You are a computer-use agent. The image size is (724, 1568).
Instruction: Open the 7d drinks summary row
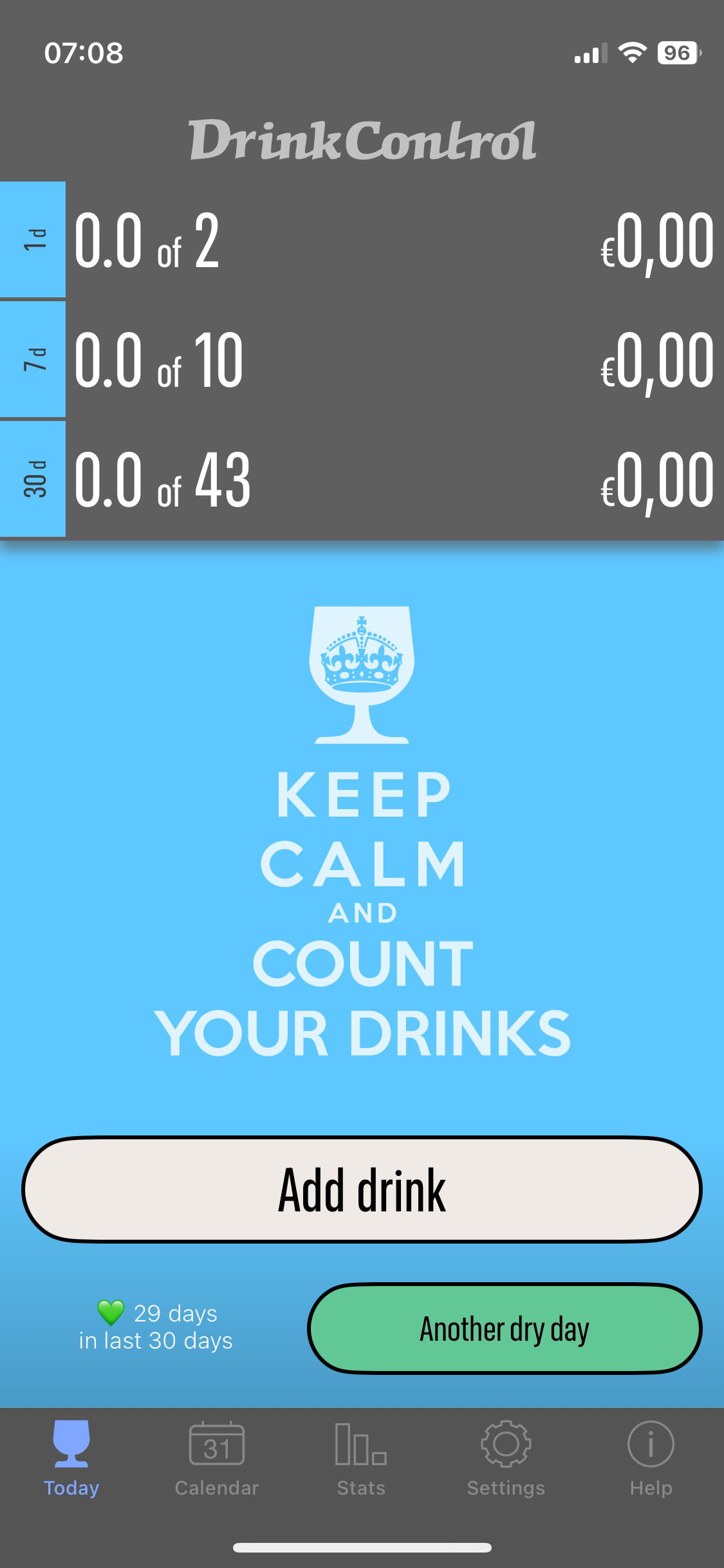pos(360,359)
